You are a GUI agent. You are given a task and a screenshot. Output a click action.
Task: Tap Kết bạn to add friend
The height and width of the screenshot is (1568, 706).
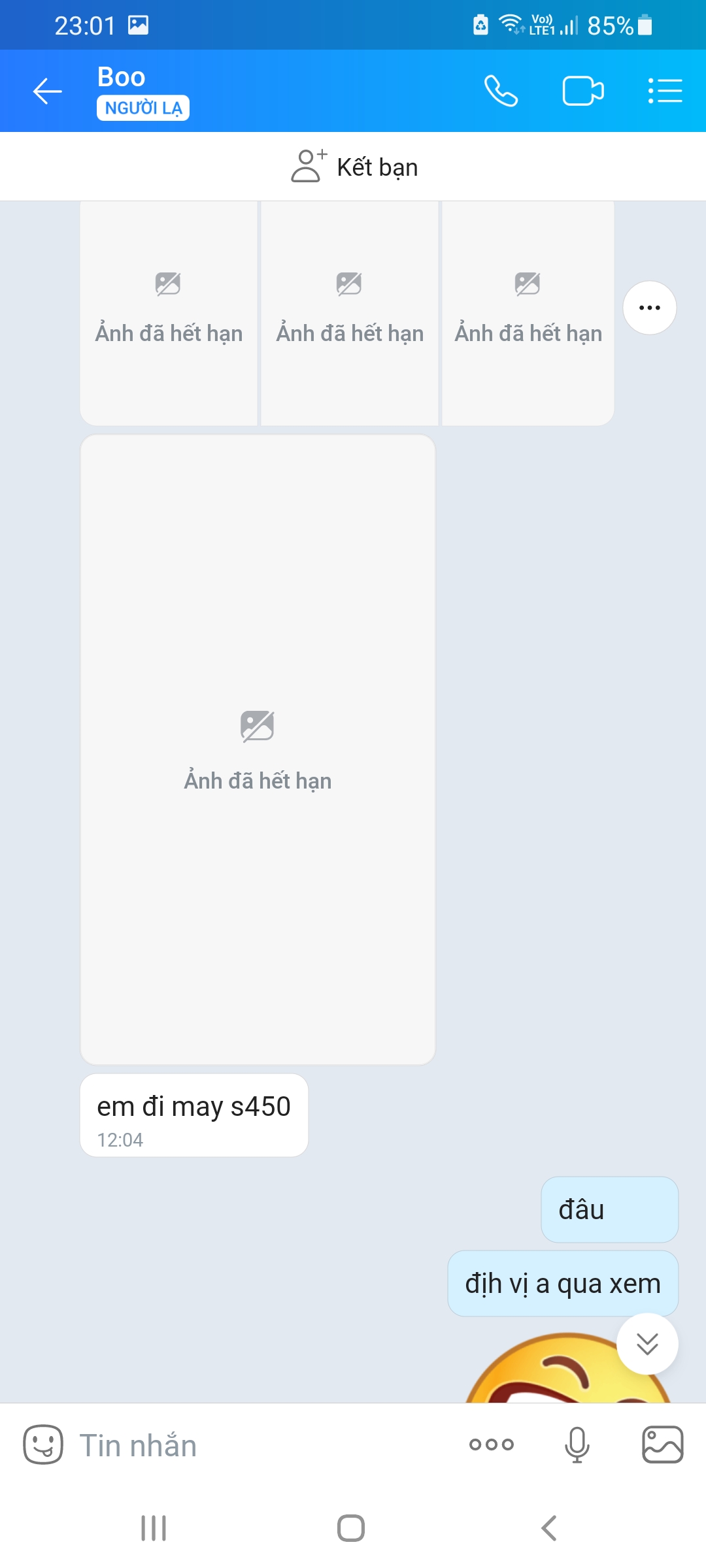click(354, 167)
